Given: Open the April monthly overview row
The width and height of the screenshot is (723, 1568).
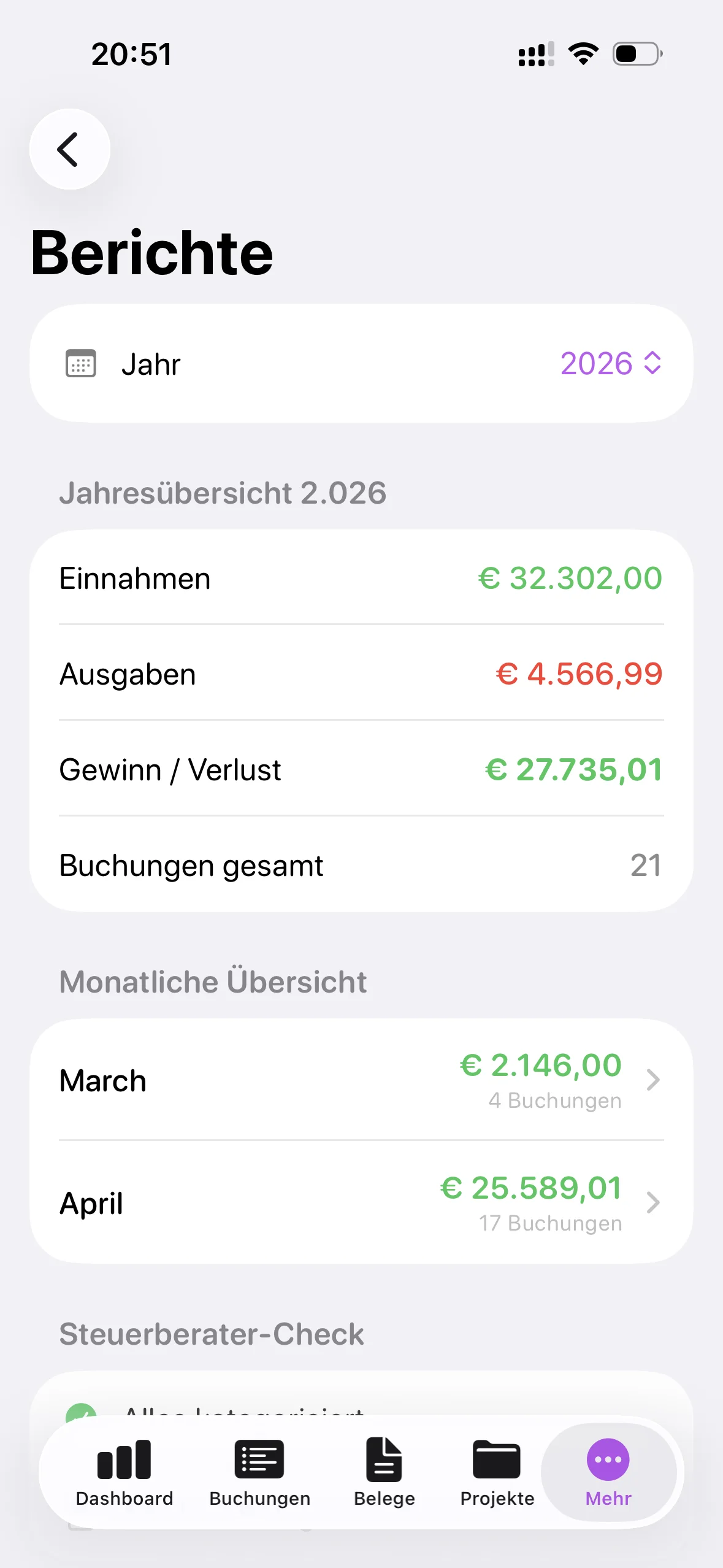Looking at the screenshot, I should (343, 1202).
